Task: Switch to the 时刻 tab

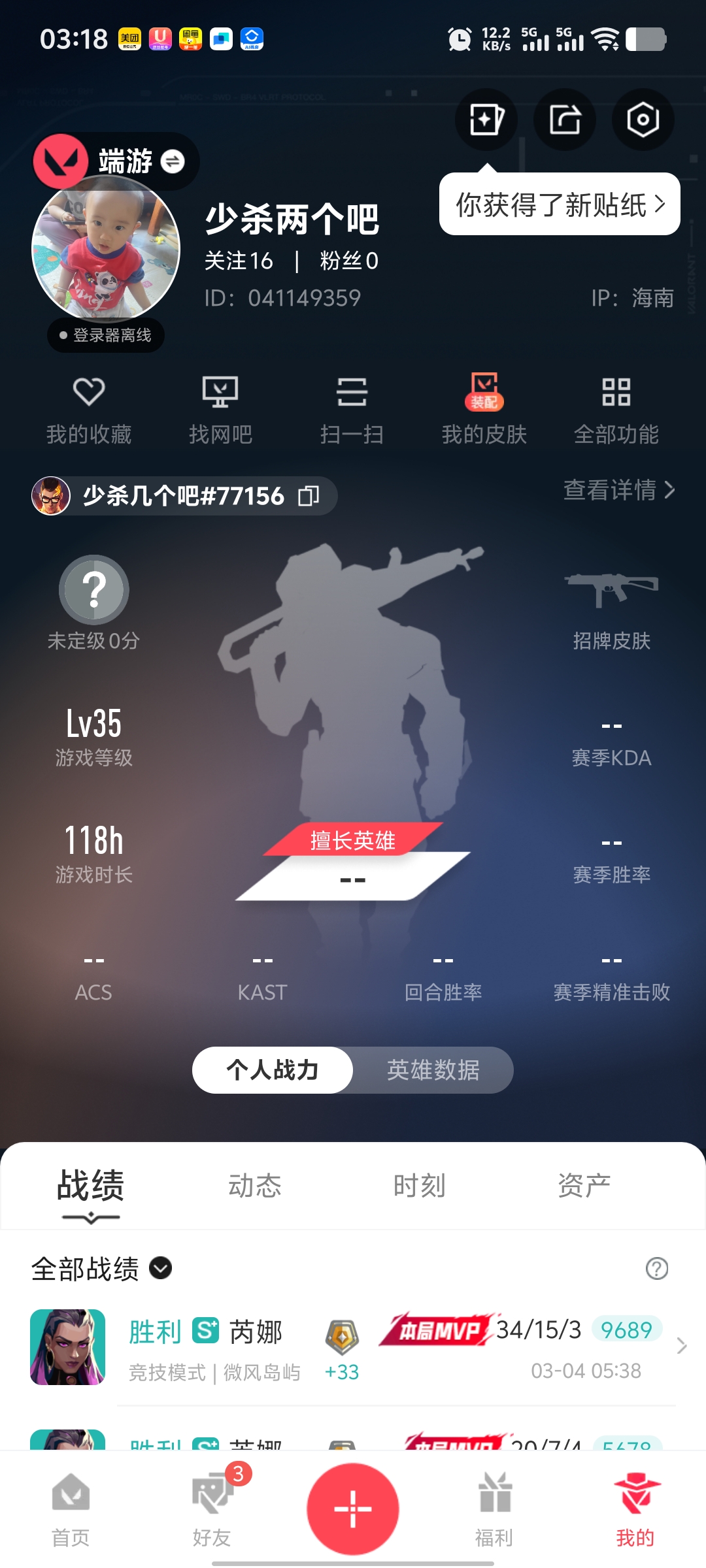Action: 419,1185
